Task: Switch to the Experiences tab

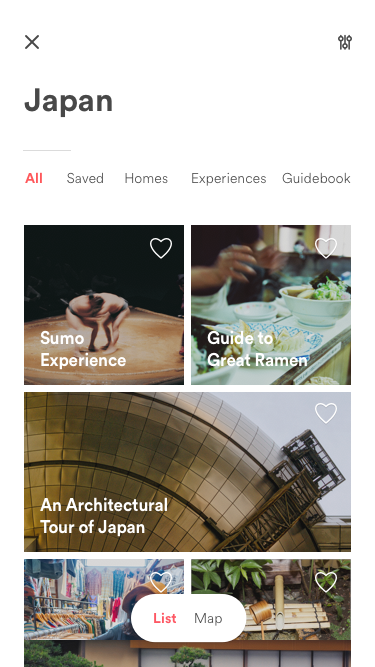Action: [x=229, y=178]
